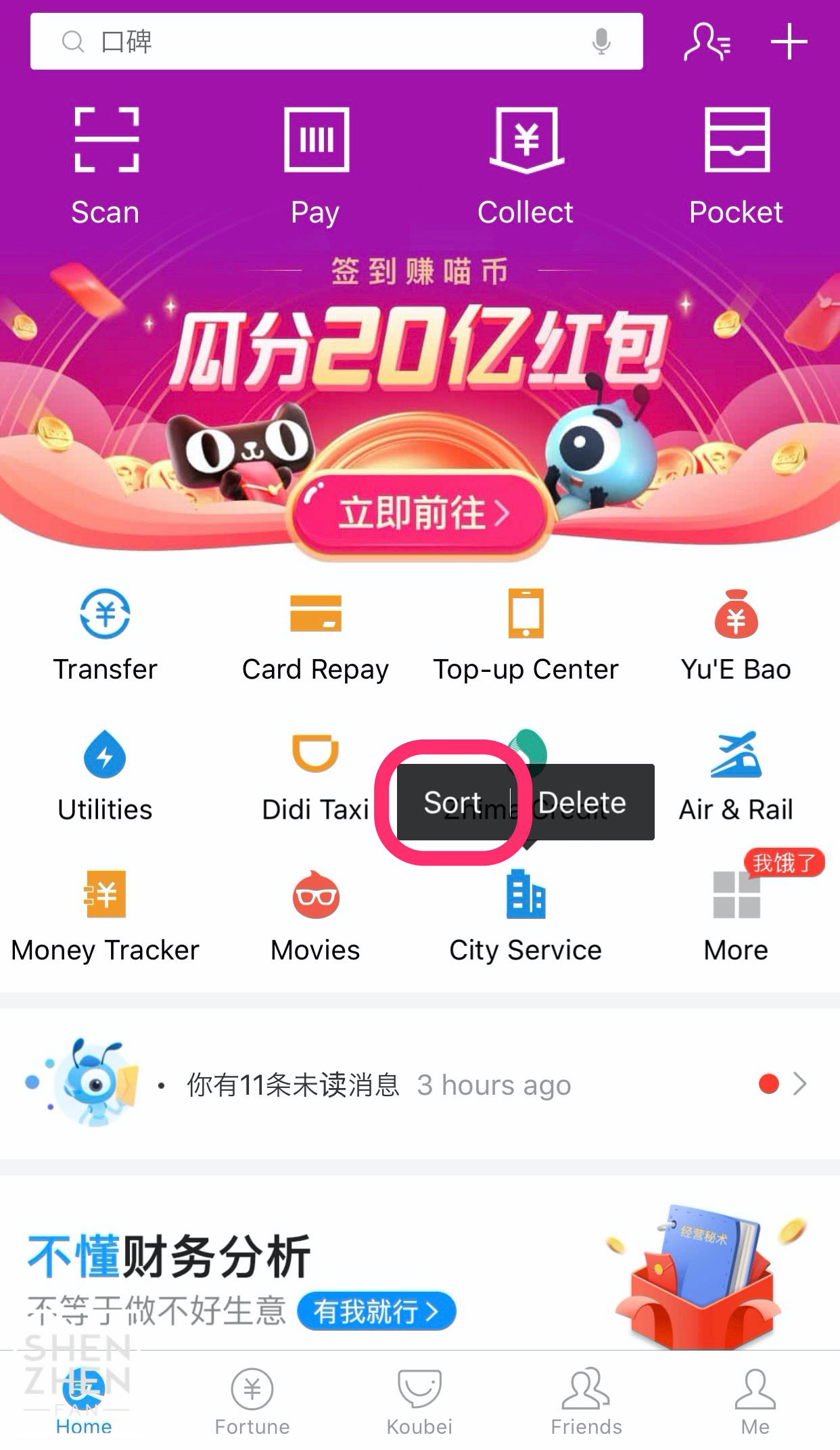This screenshot has width=840, height=1450.
Task: Open the contacts icon in the header
Action: [707, 42]
